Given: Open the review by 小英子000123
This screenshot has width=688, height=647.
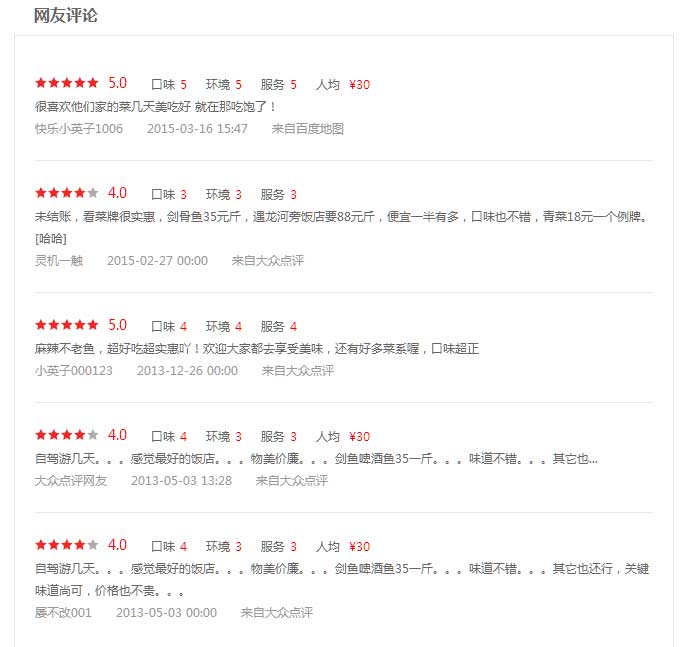Looking at the screenshot, I should point(257,349).
